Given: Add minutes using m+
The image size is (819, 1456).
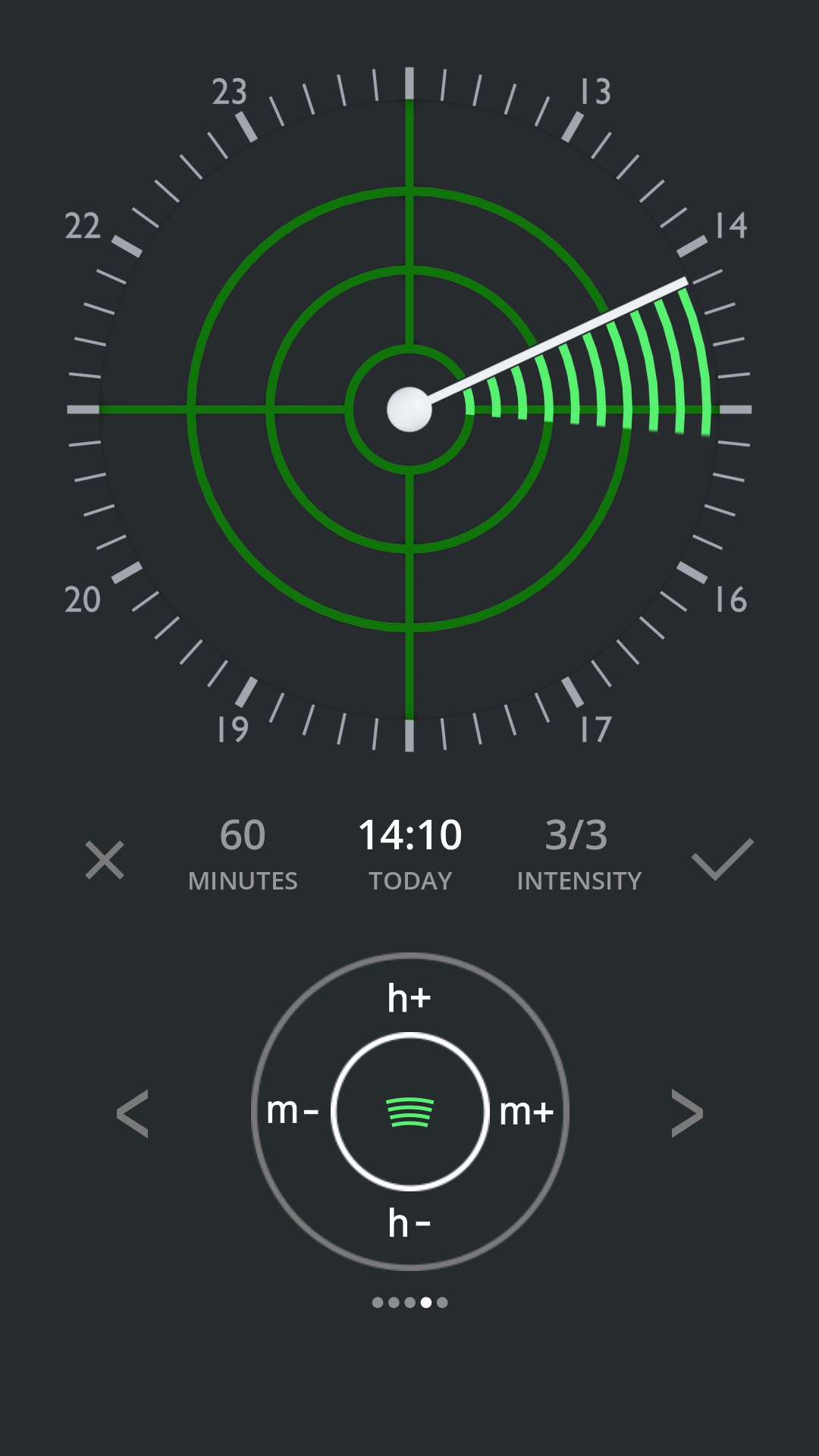Looking at the screenshot, I should click(526, 1112).
